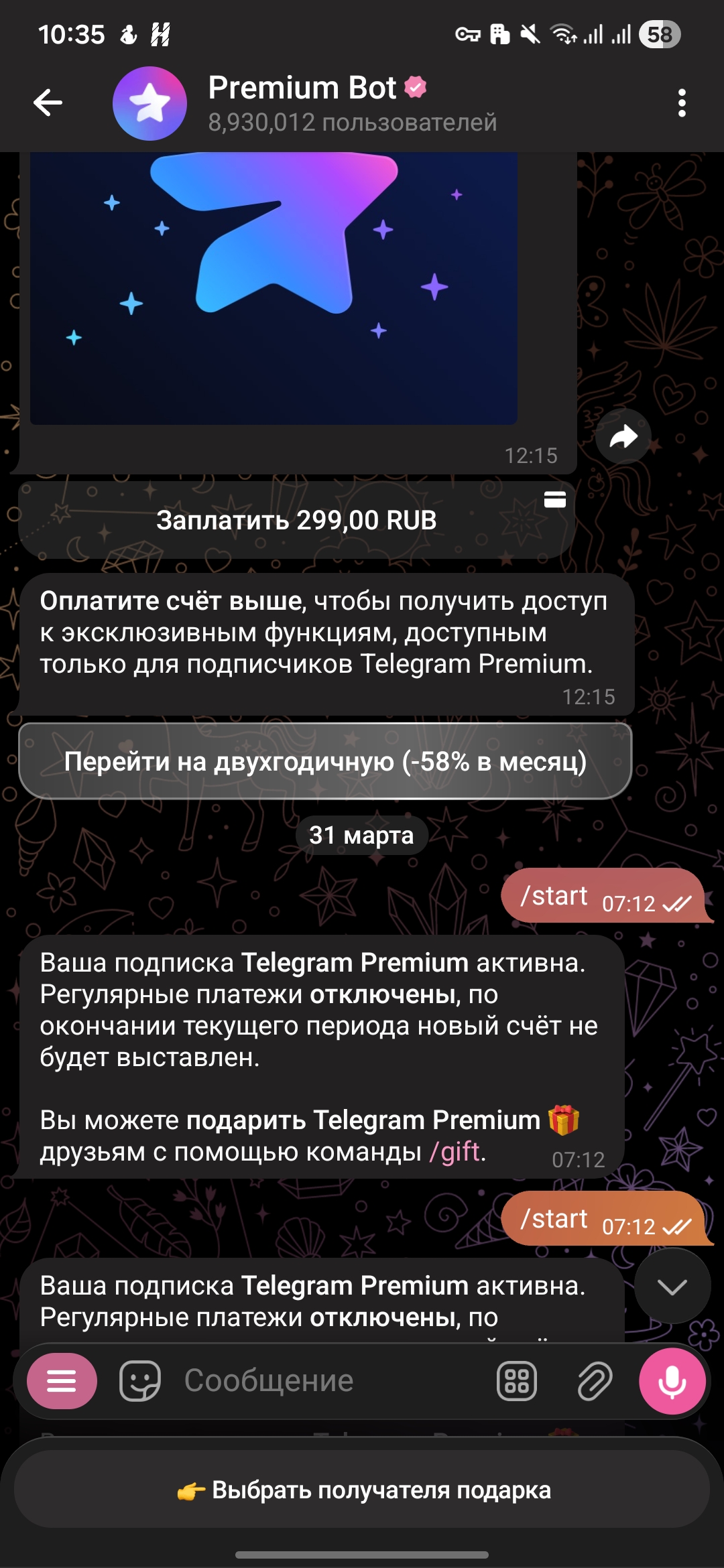Forward the Premium star image message

[x=623, y=436]
